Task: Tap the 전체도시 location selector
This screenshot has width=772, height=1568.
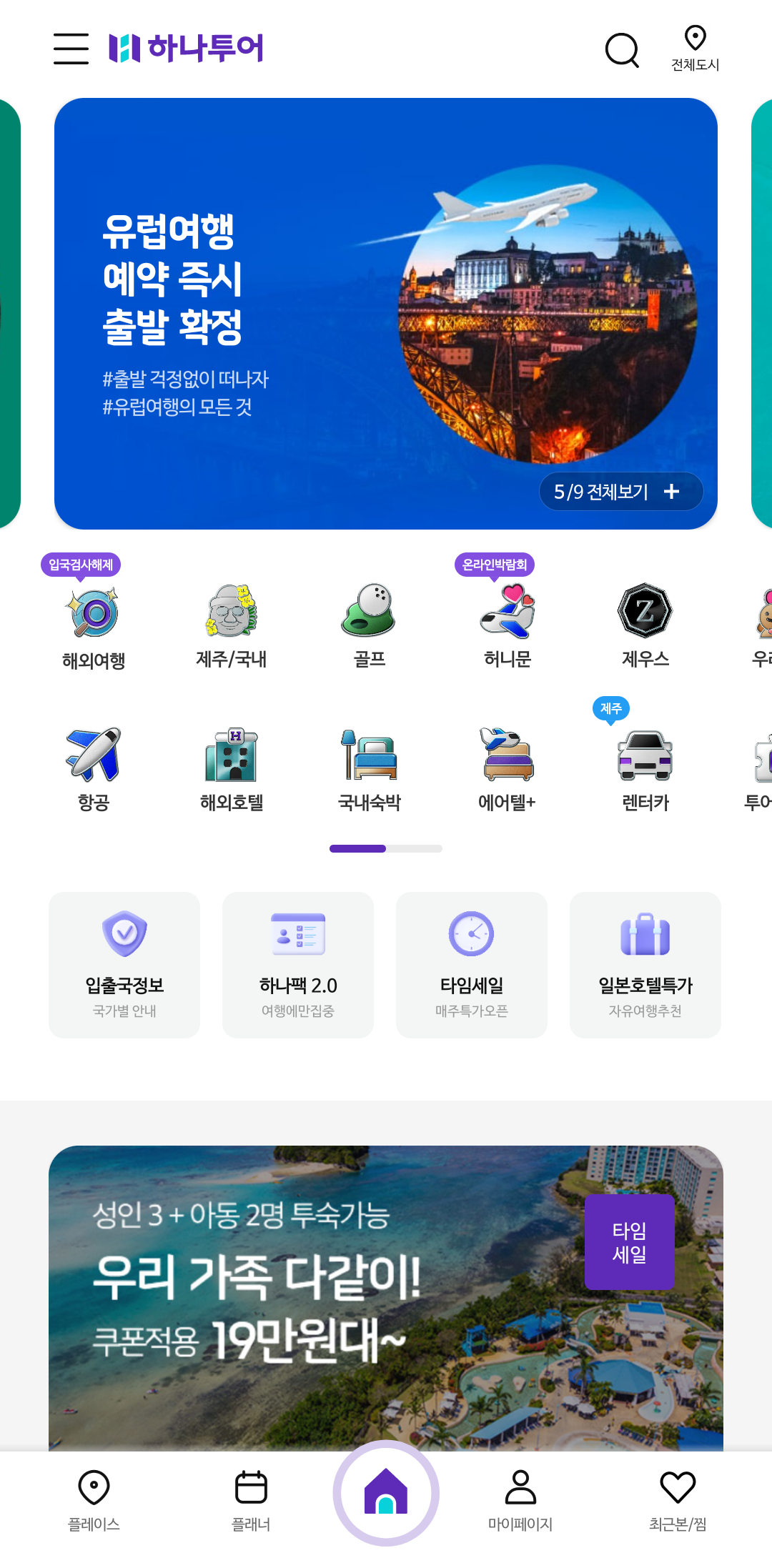Action: point(694,49)
